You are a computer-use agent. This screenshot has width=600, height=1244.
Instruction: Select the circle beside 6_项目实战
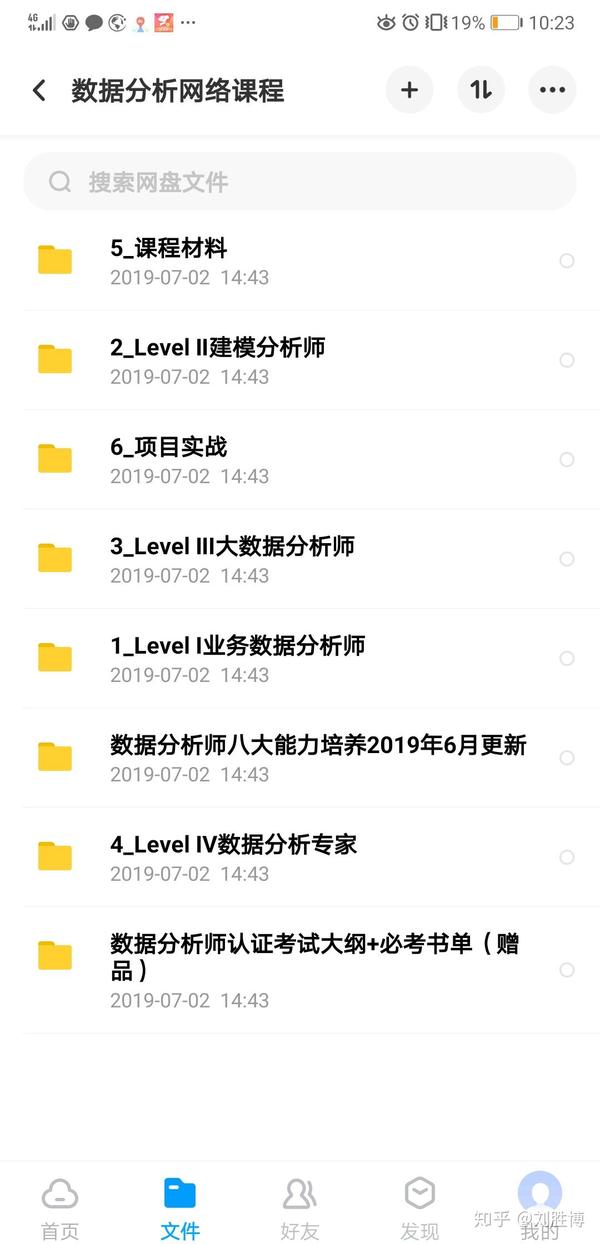click(567, 459)
